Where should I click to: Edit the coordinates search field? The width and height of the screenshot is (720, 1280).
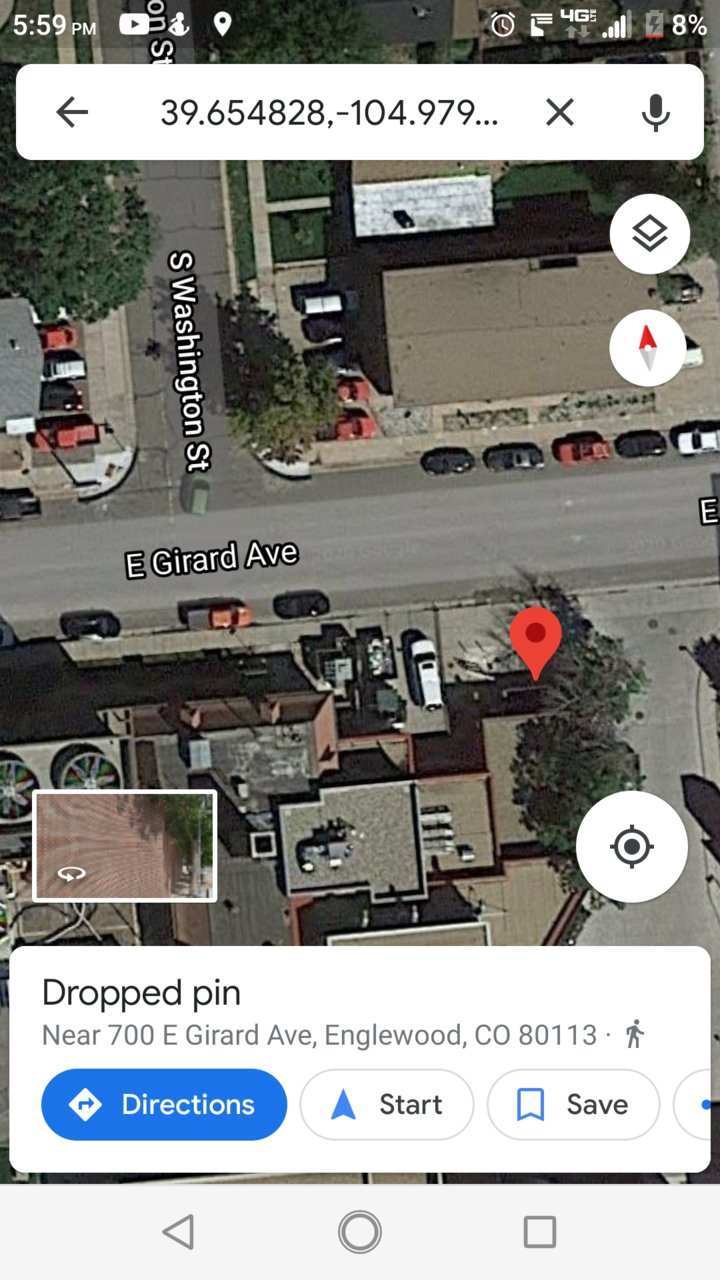[329, 113]
